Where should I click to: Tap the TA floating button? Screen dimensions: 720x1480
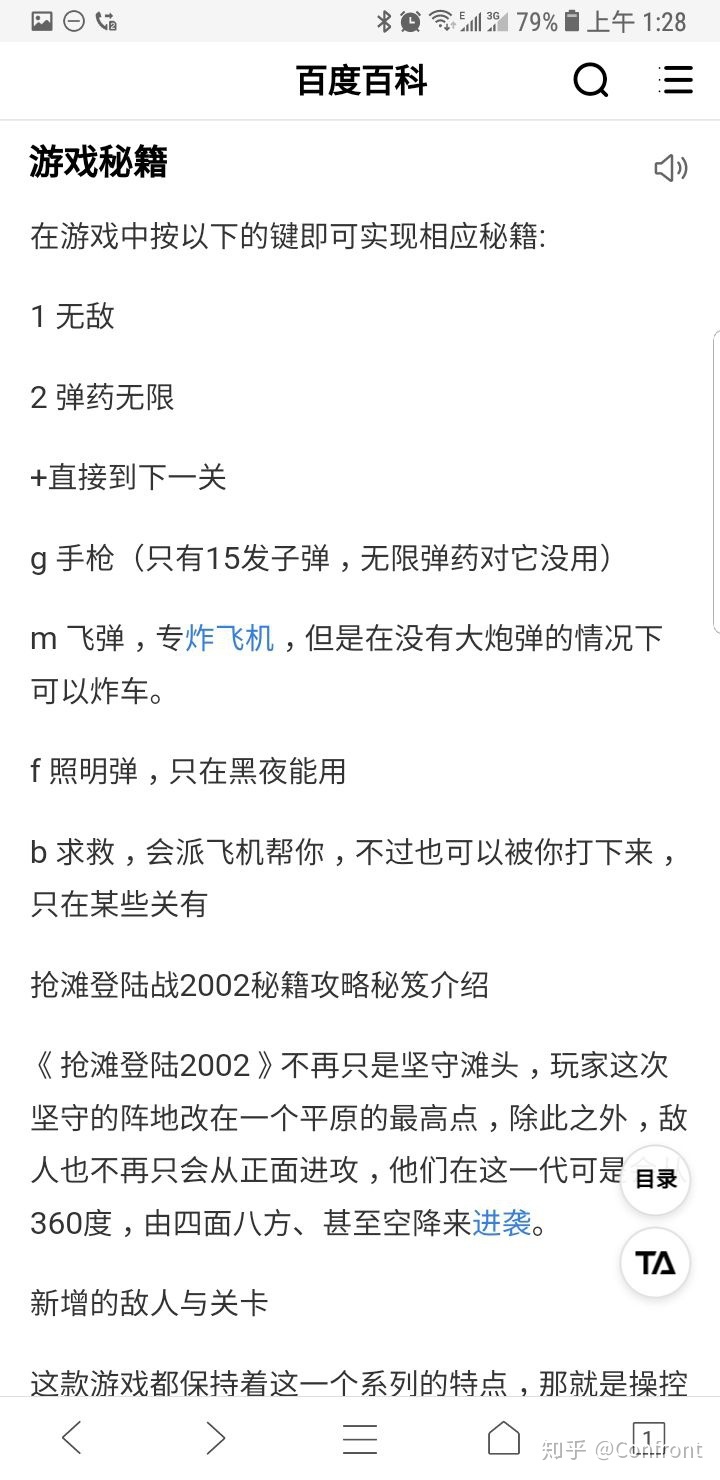coord(656,1263)
